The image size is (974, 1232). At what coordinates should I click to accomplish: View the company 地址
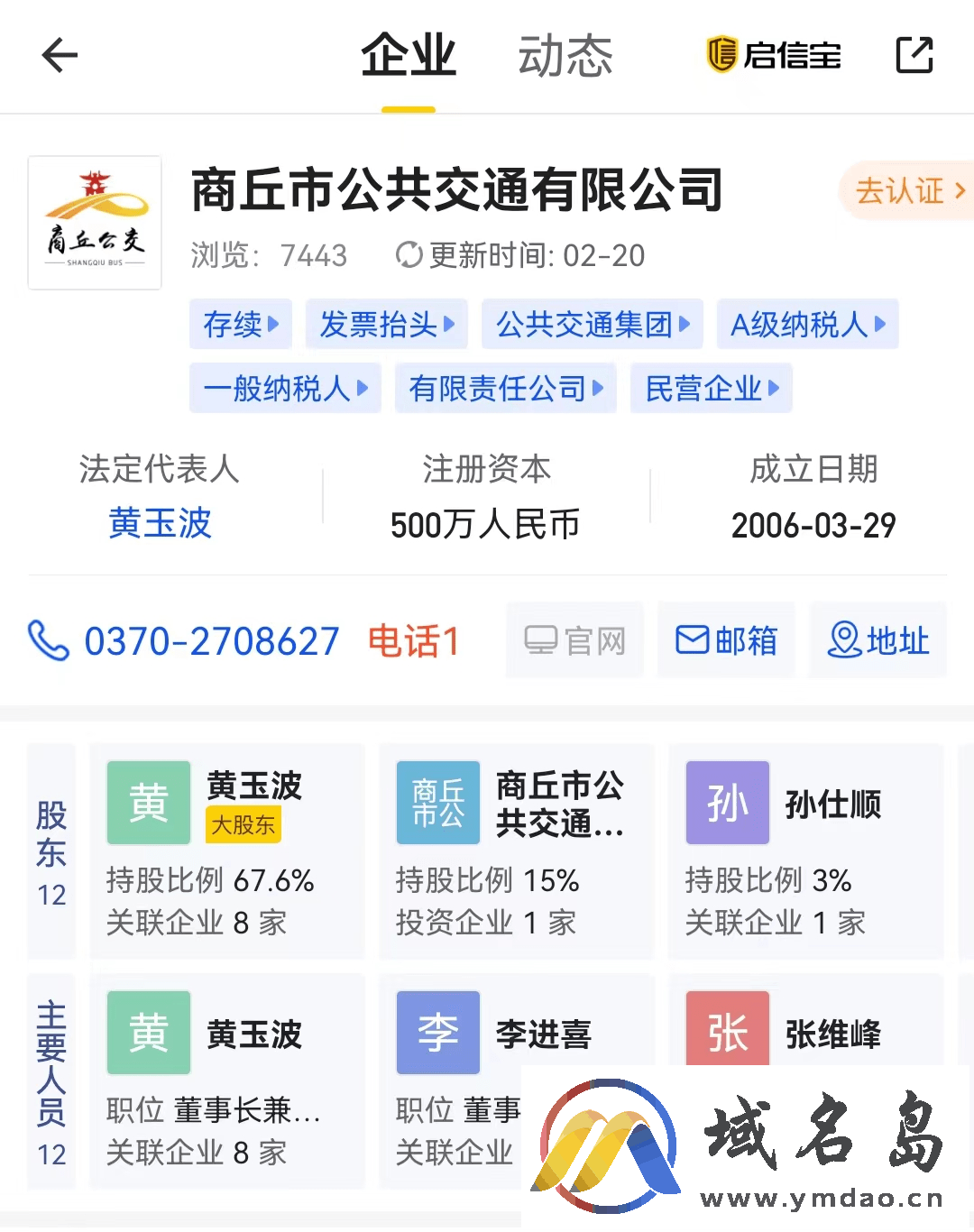click(878, 640)
